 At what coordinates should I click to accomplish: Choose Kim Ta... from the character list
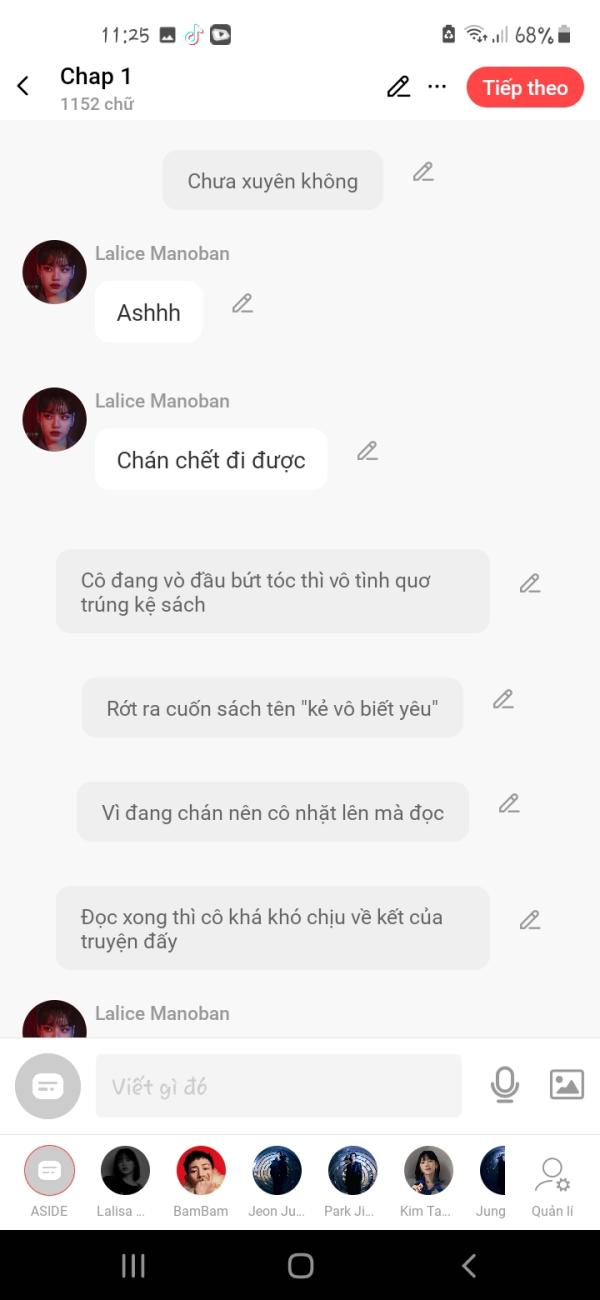click(428, 1171)
